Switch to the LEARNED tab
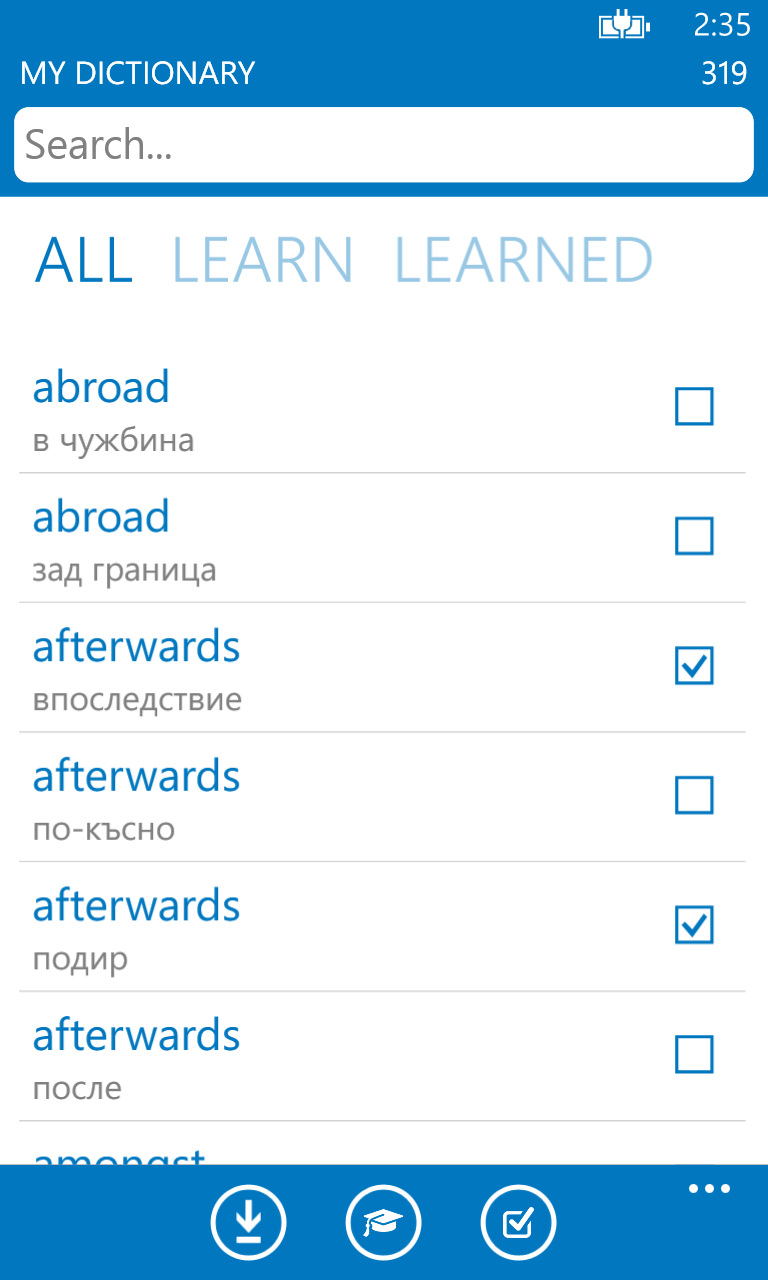The image size is (768, 1280). pyautogui.click(x=523, y=260)
